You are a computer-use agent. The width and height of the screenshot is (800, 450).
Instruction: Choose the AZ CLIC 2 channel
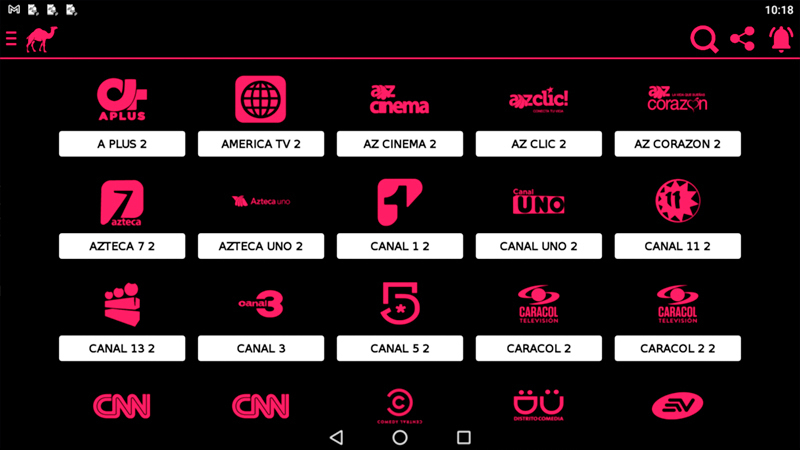tap(539, 144)
